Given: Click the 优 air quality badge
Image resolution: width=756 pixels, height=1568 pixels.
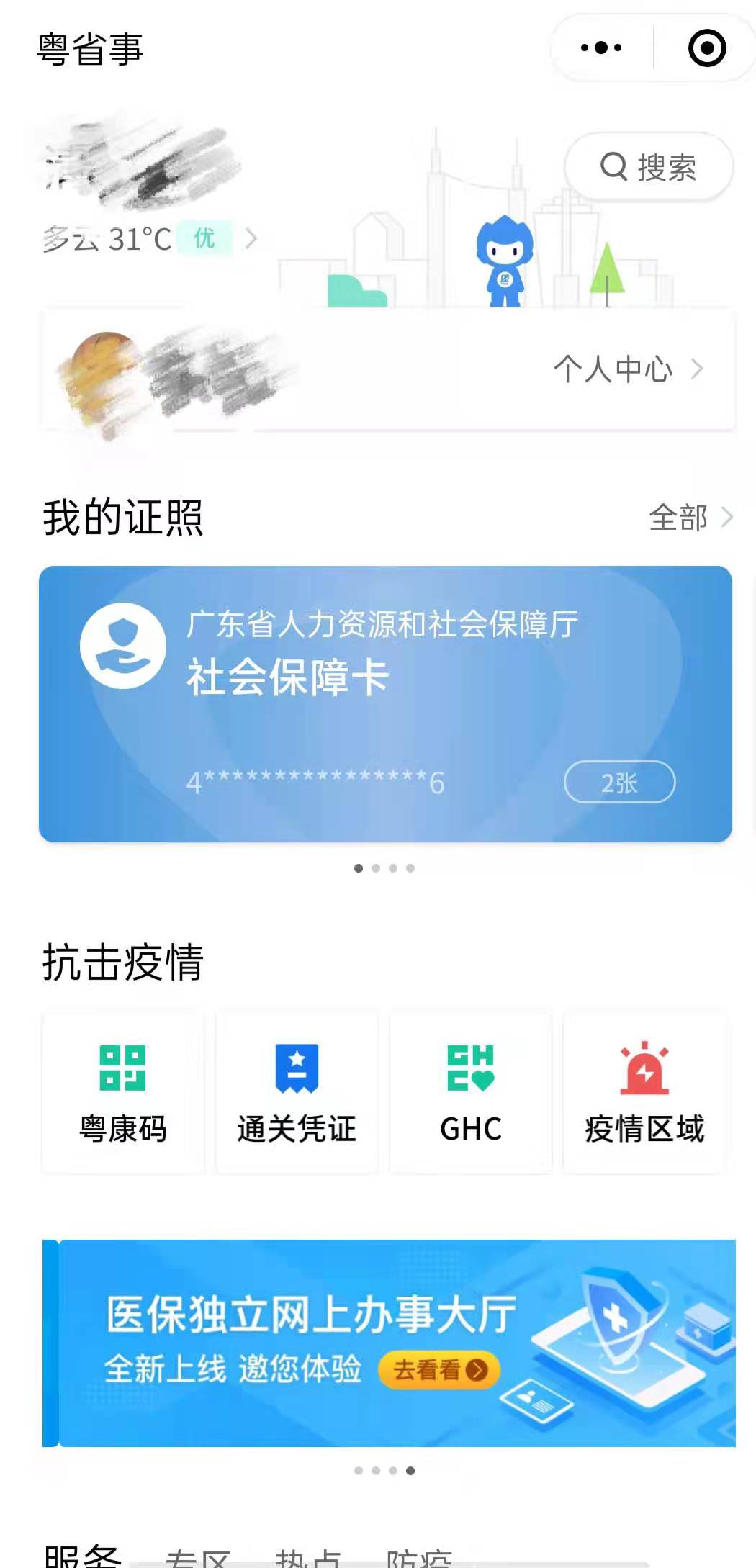Looking at the screenshot, I should pos(204,238).
